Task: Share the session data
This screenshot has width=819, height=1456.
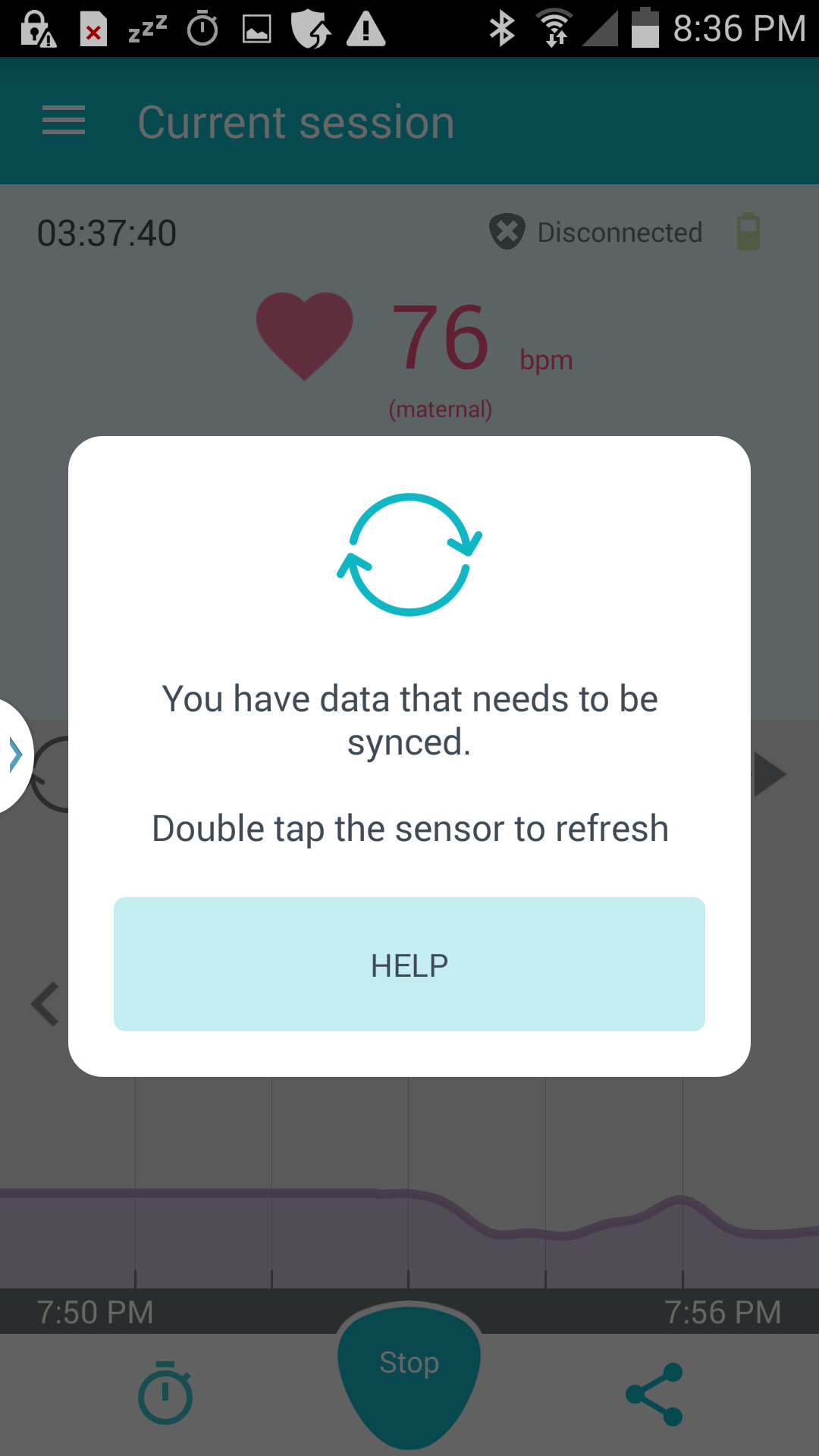Action: click(654, 1394)
